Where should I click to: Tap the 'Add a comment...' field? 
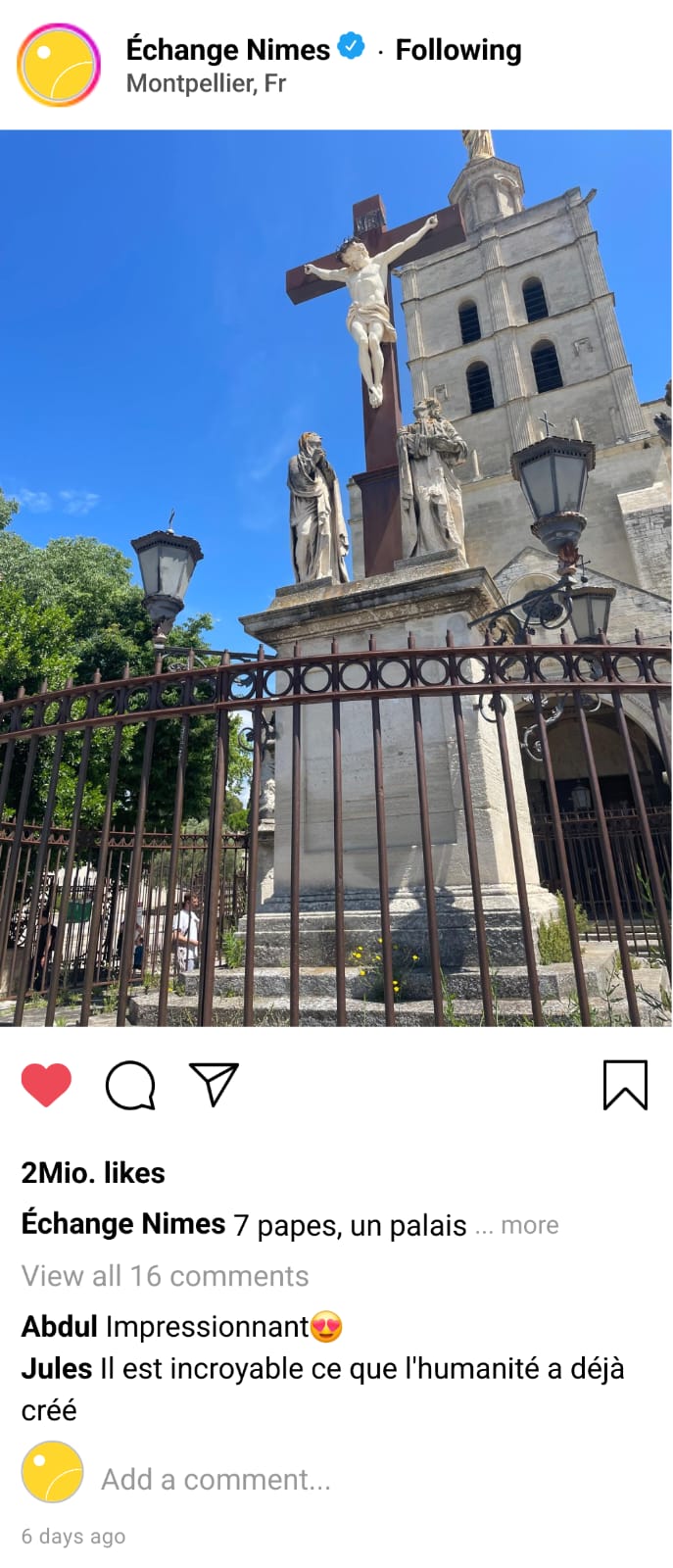pos(216,1479)
